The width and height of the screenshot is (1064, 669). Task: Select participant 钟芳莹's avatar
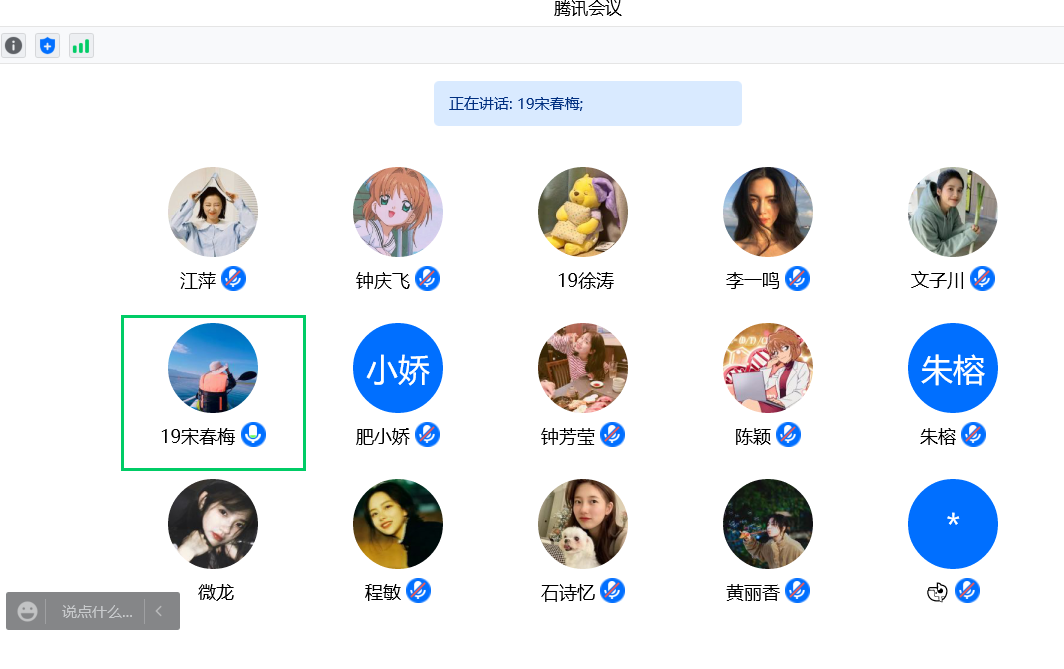[x=583, y=368]
